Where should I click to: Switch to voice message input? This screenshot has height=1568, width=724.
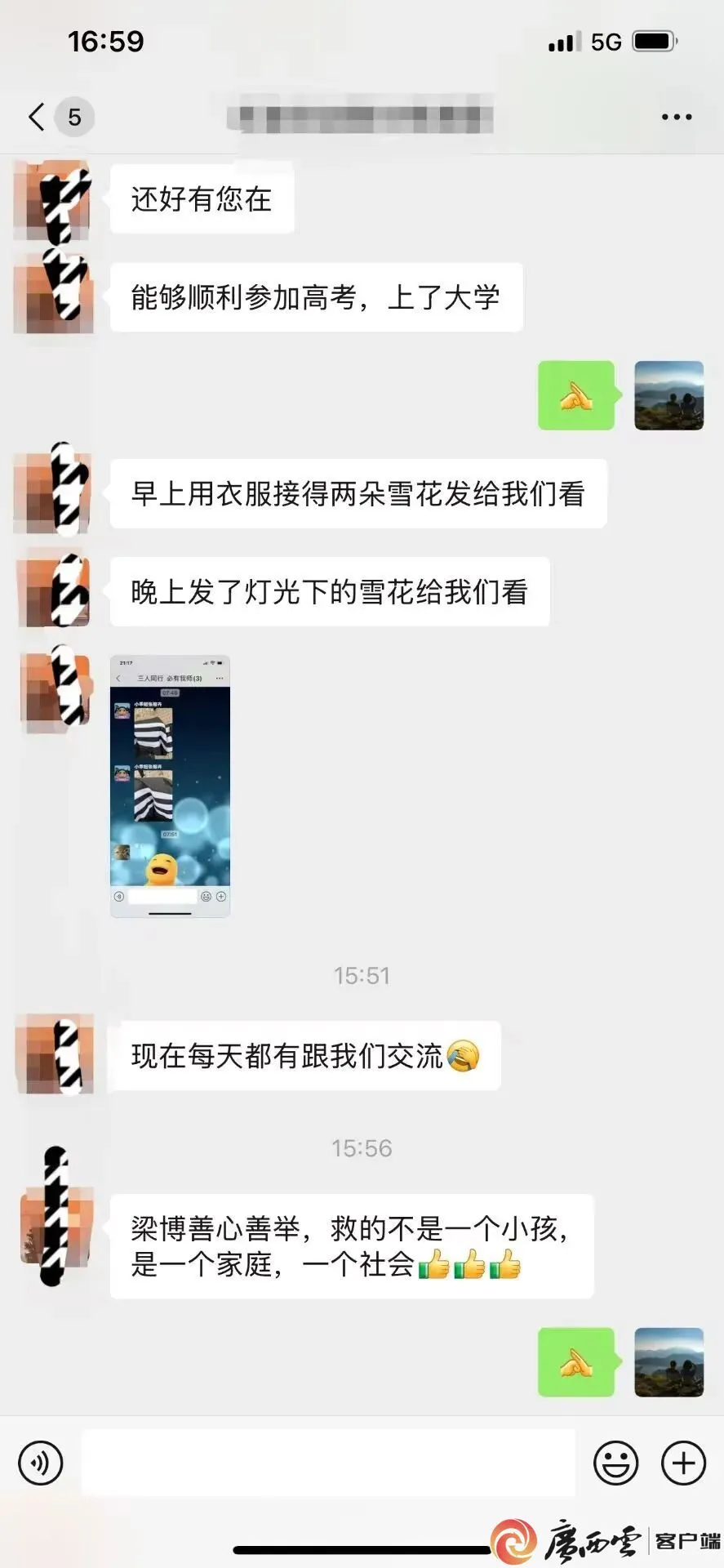point(40,1462)
